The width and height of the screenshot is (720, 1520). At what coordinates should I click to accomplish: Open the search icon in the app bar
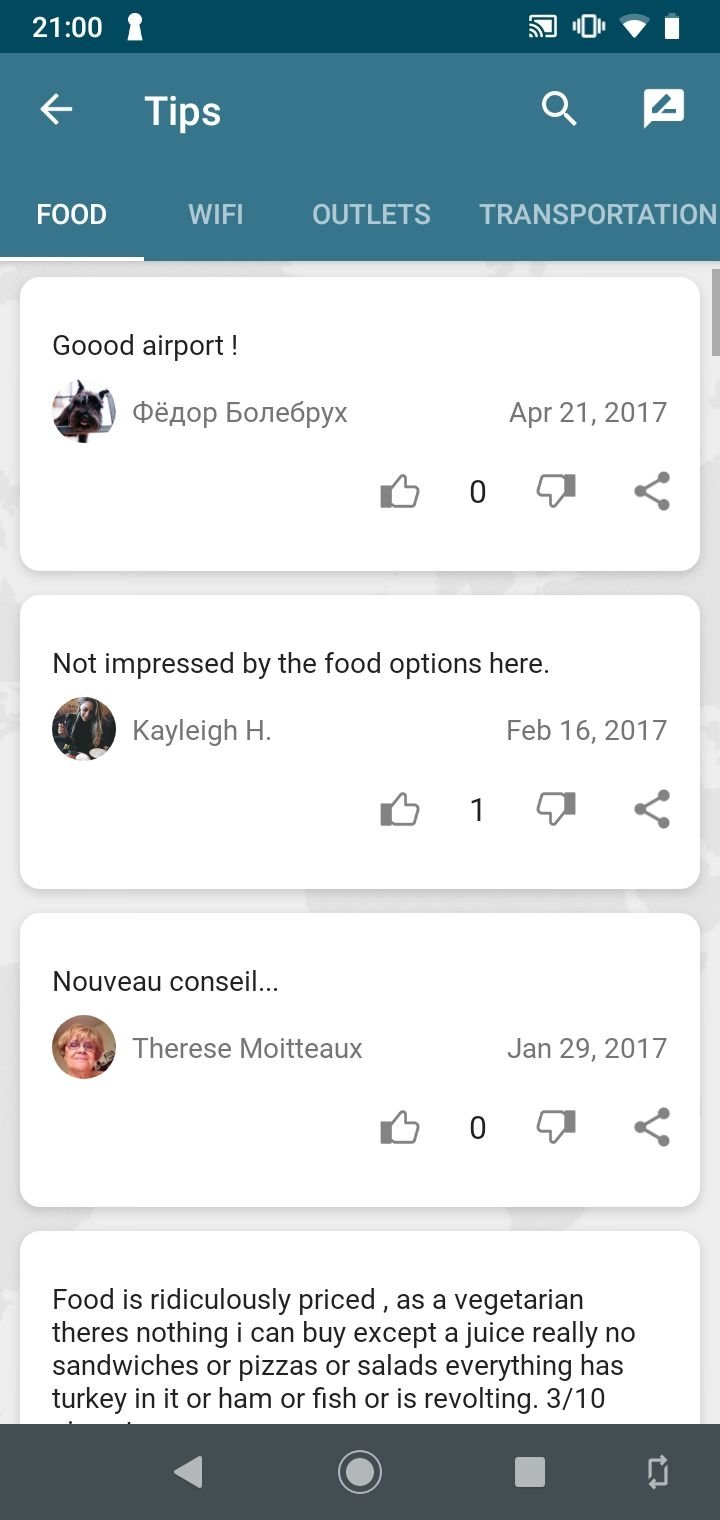(560, 108)
